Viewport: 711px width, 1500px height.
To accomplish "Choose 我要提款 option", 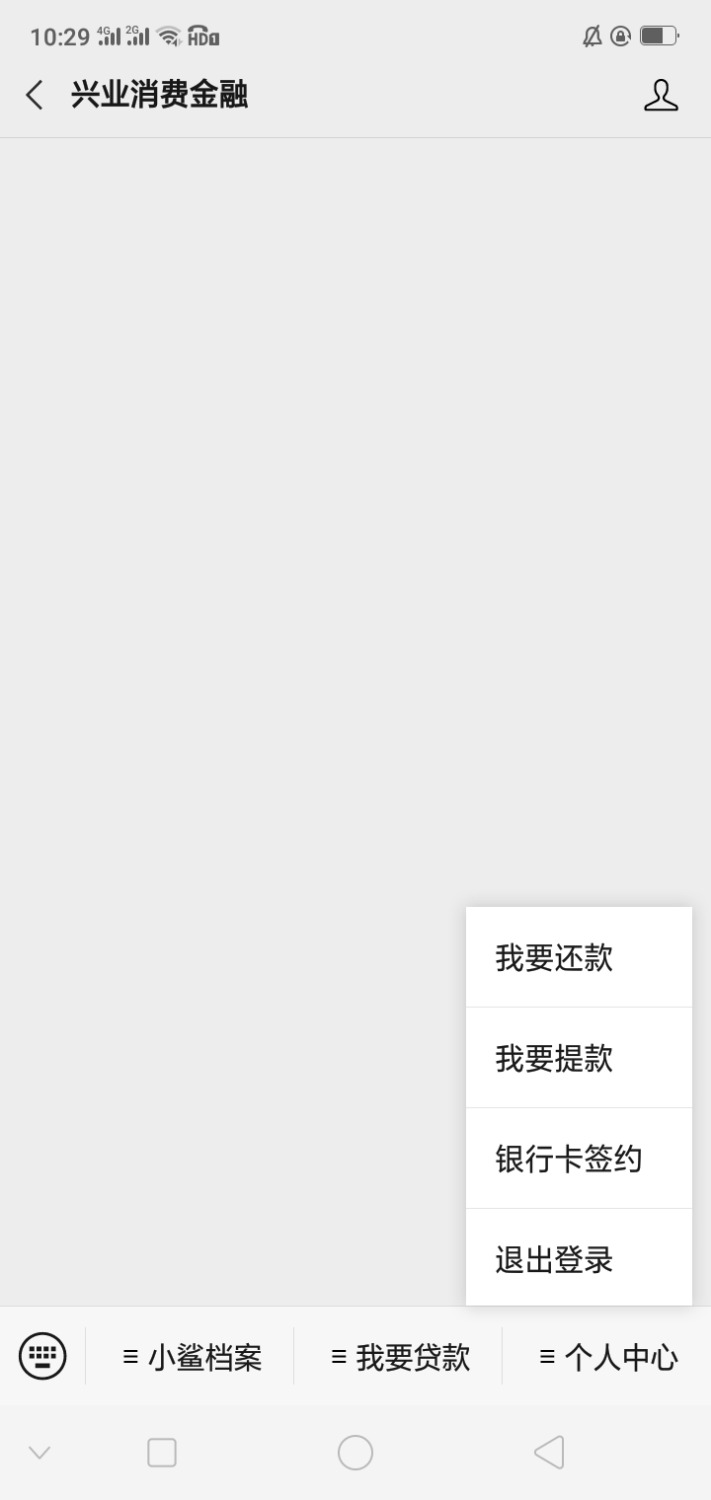I will pyautogui.click(x=579, y=1058).
